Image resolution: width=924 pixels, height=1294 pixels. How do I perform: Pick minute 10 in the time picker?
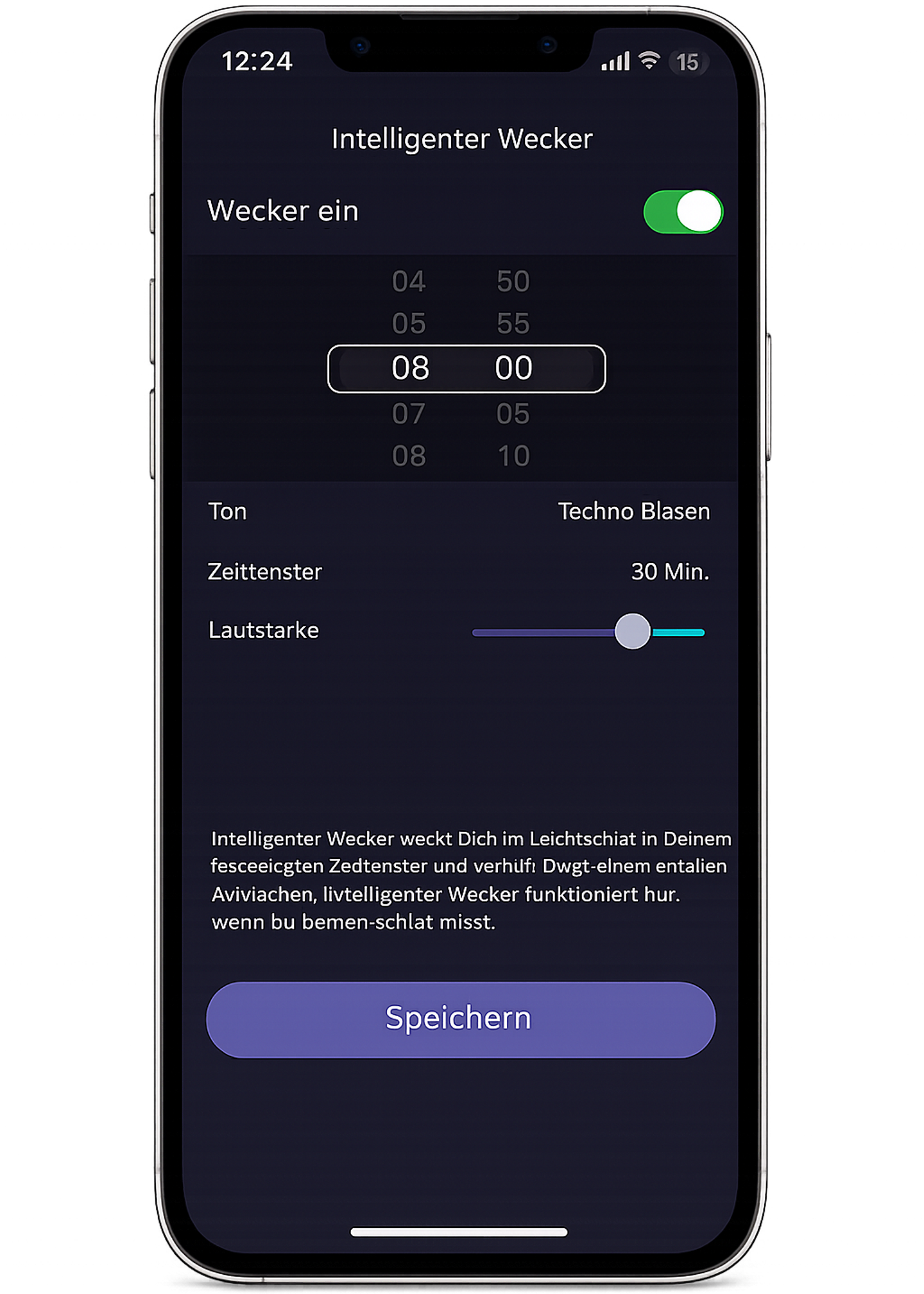pyautogui.click(x=513, y=456)
